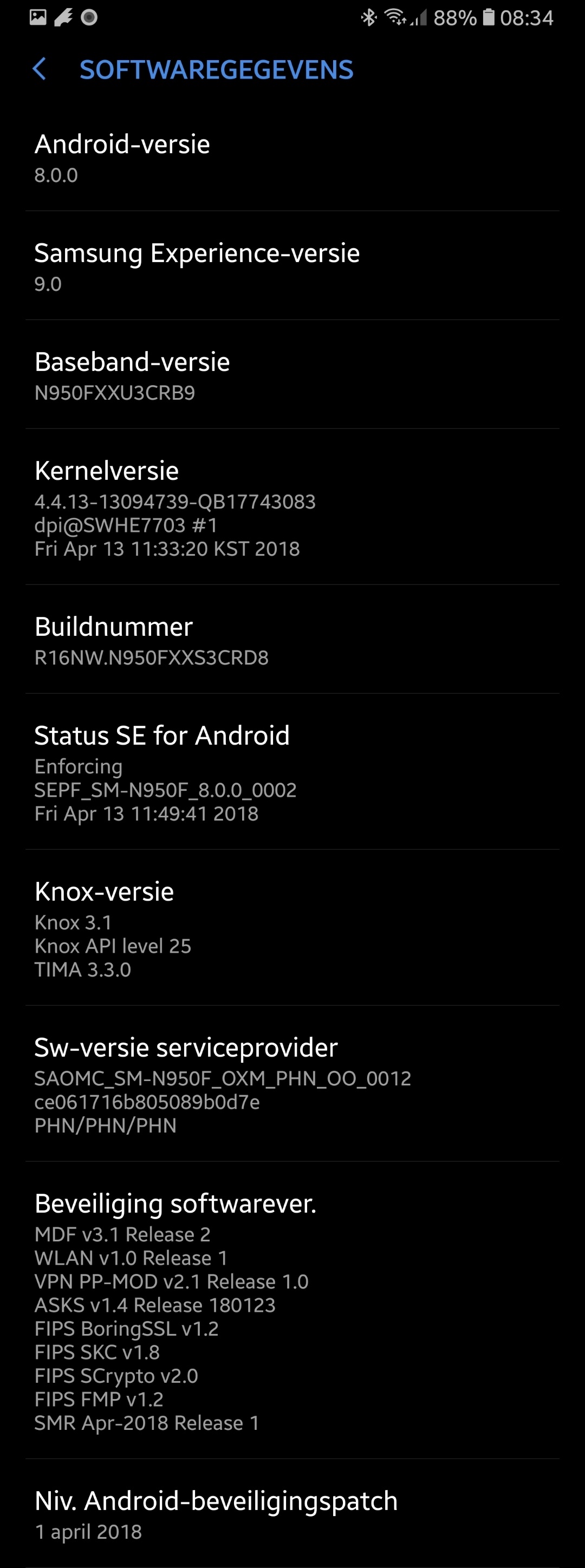Tap the Buildnummer row

(292, 640)
